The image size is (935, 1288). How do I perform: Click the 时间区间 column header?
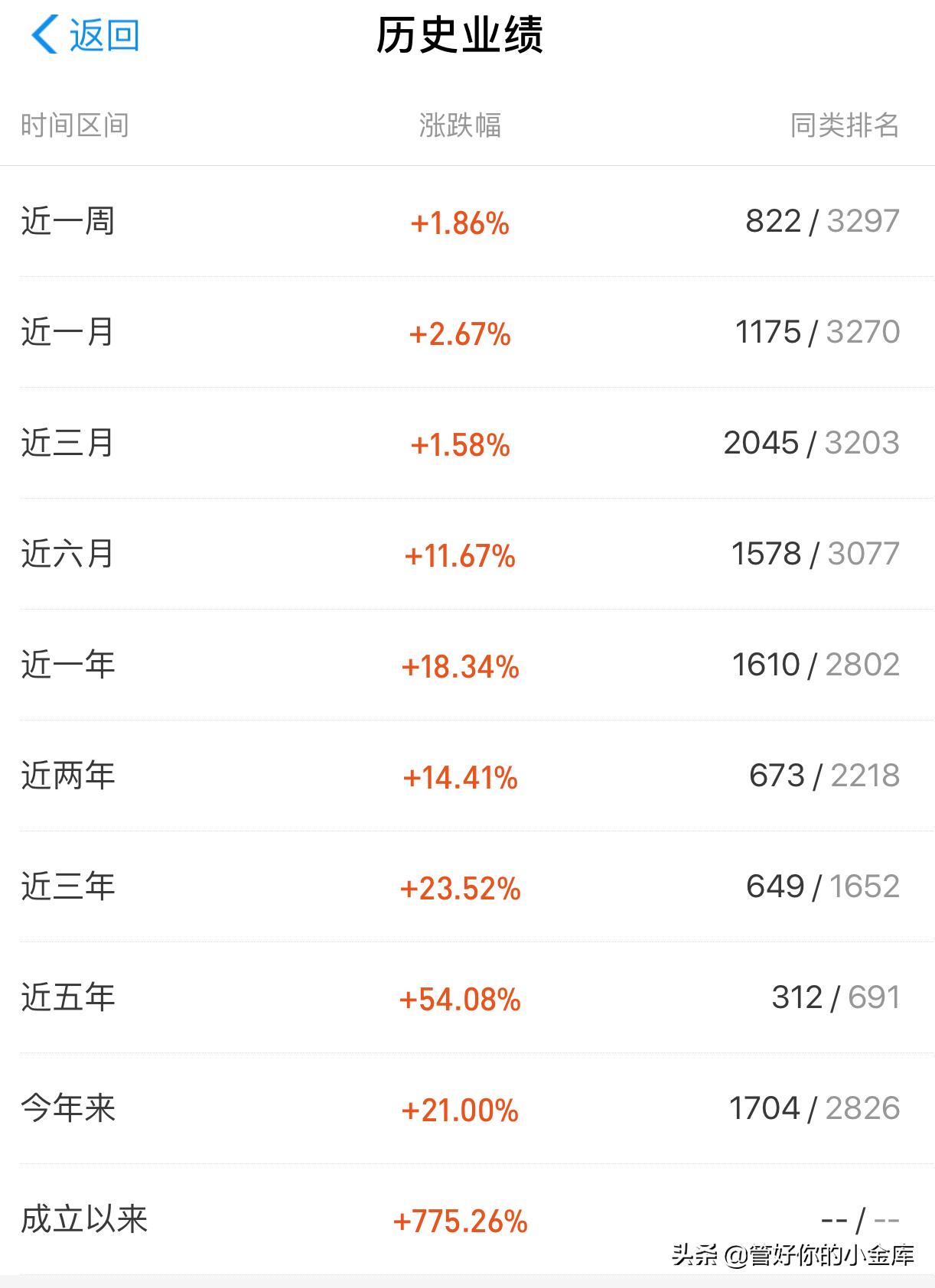73,125
